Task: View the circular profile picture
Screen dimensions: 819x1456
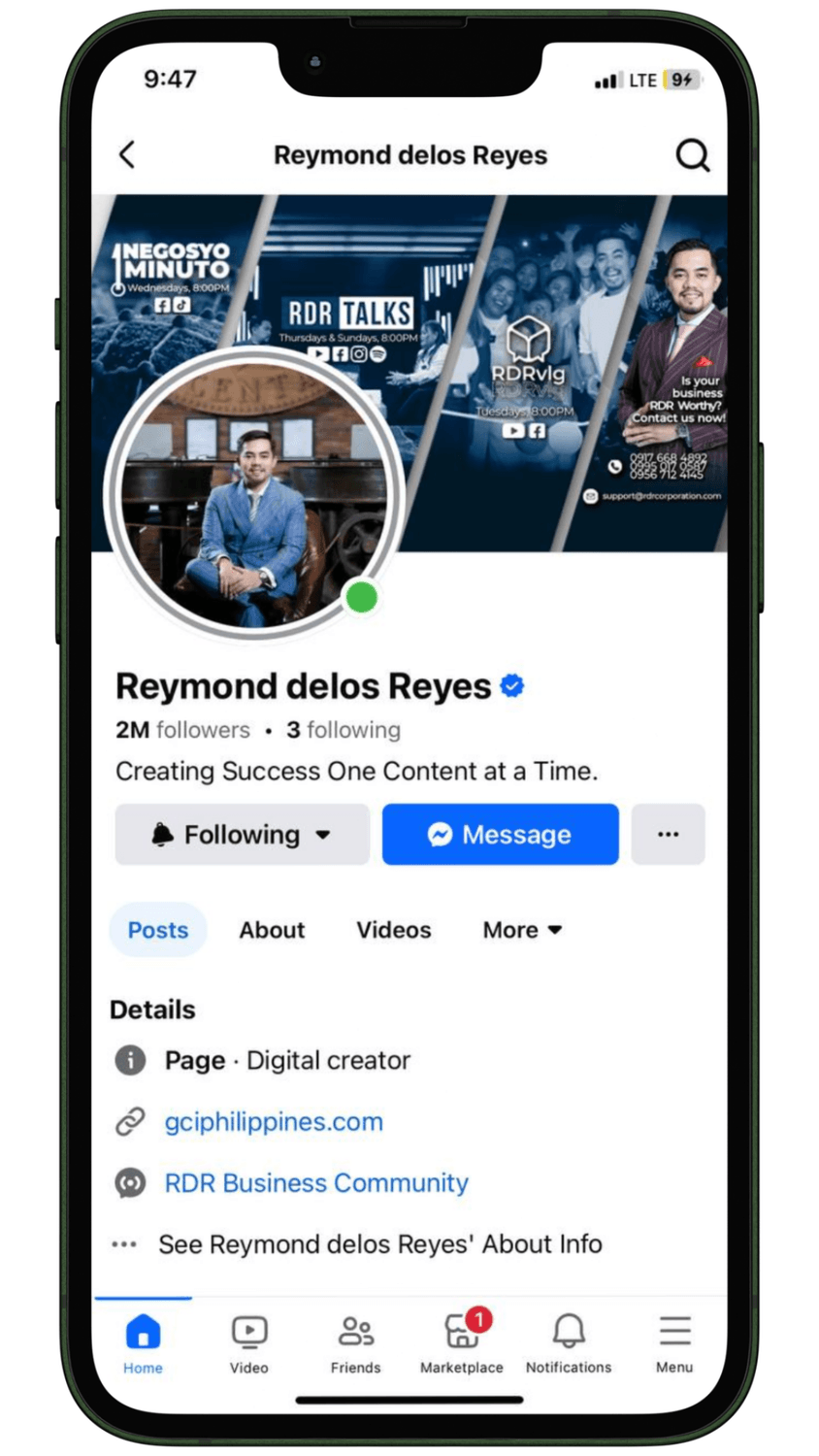Action: (254, 497)
